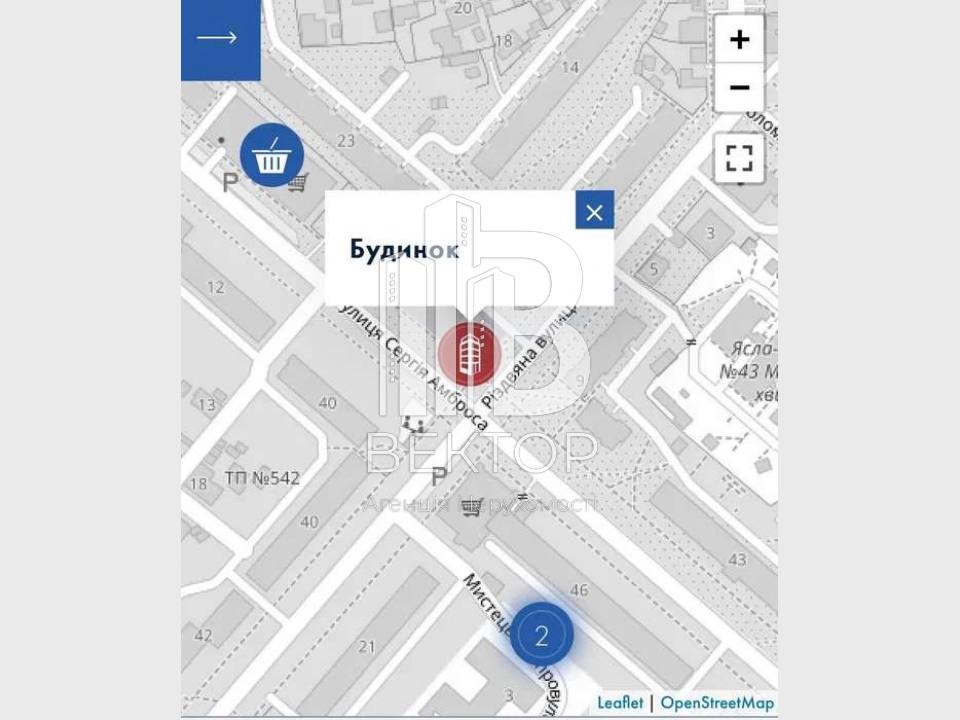This screenshot has width=960, height=720.
Task: Expand the cluster marker showing 2
Action: [x=542, y=635]
